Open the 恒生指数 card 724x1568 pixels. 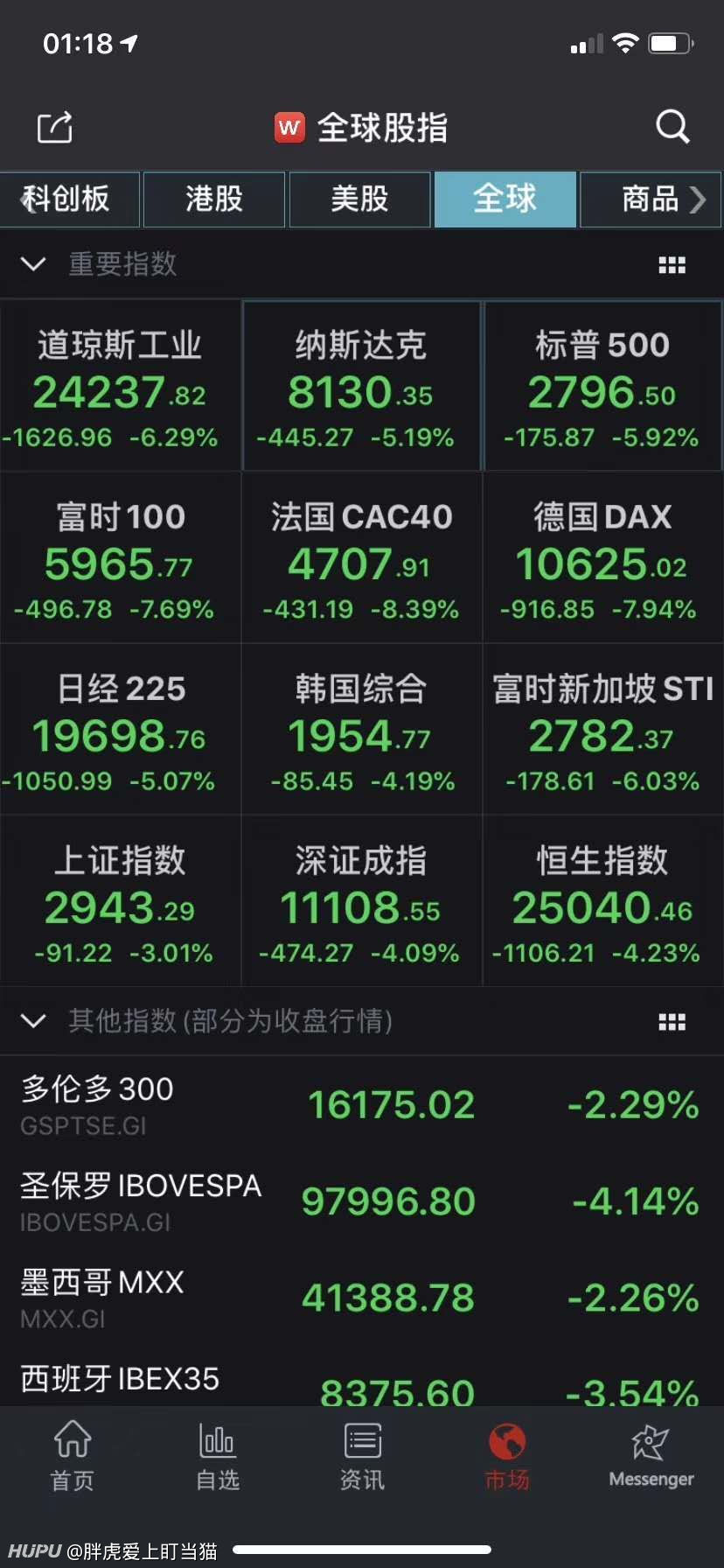pyautogui.click(x=602, y=901)
